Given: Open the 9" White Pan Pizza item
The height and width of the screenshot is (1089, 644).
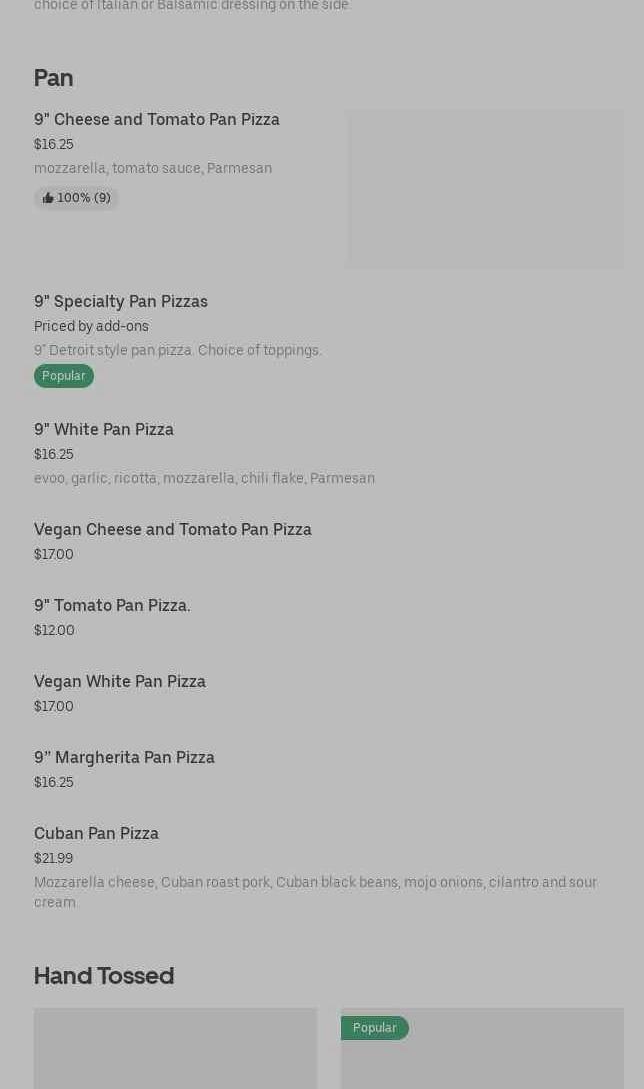Looking at the screenshot, I should pos(104,430).
